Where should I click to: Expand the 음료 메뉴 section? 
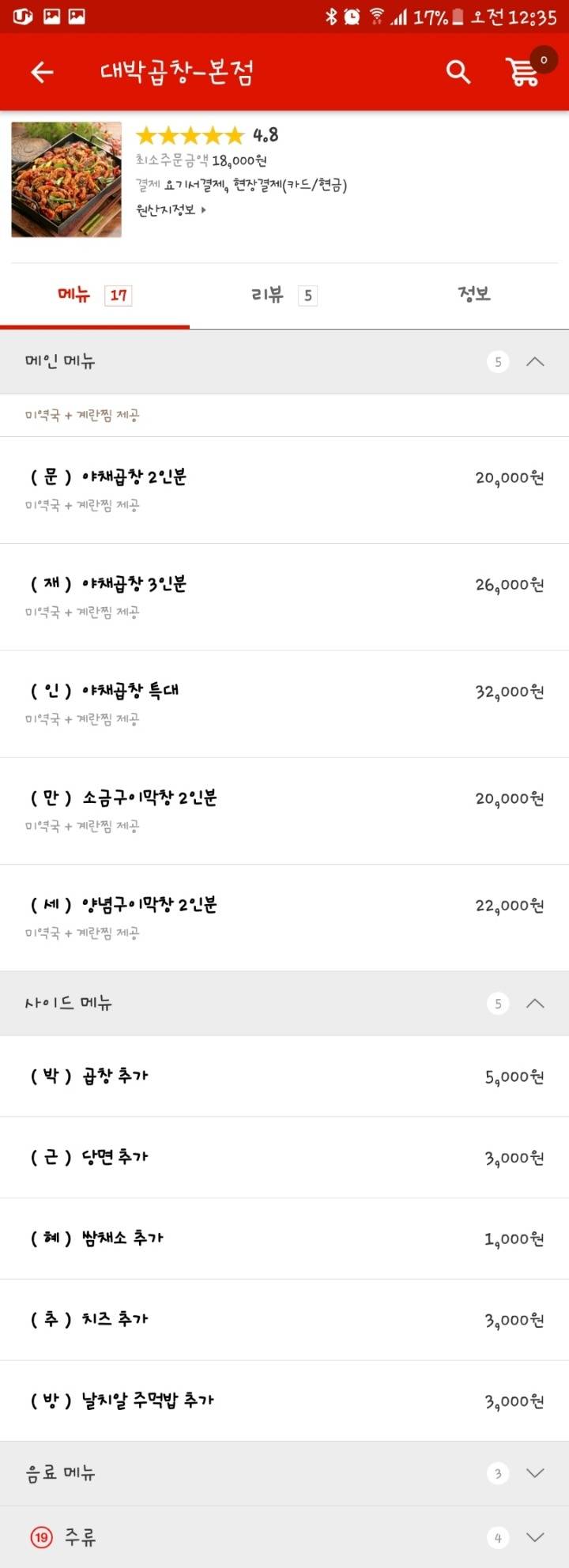pyautogui.click(x=537, y=1473)
